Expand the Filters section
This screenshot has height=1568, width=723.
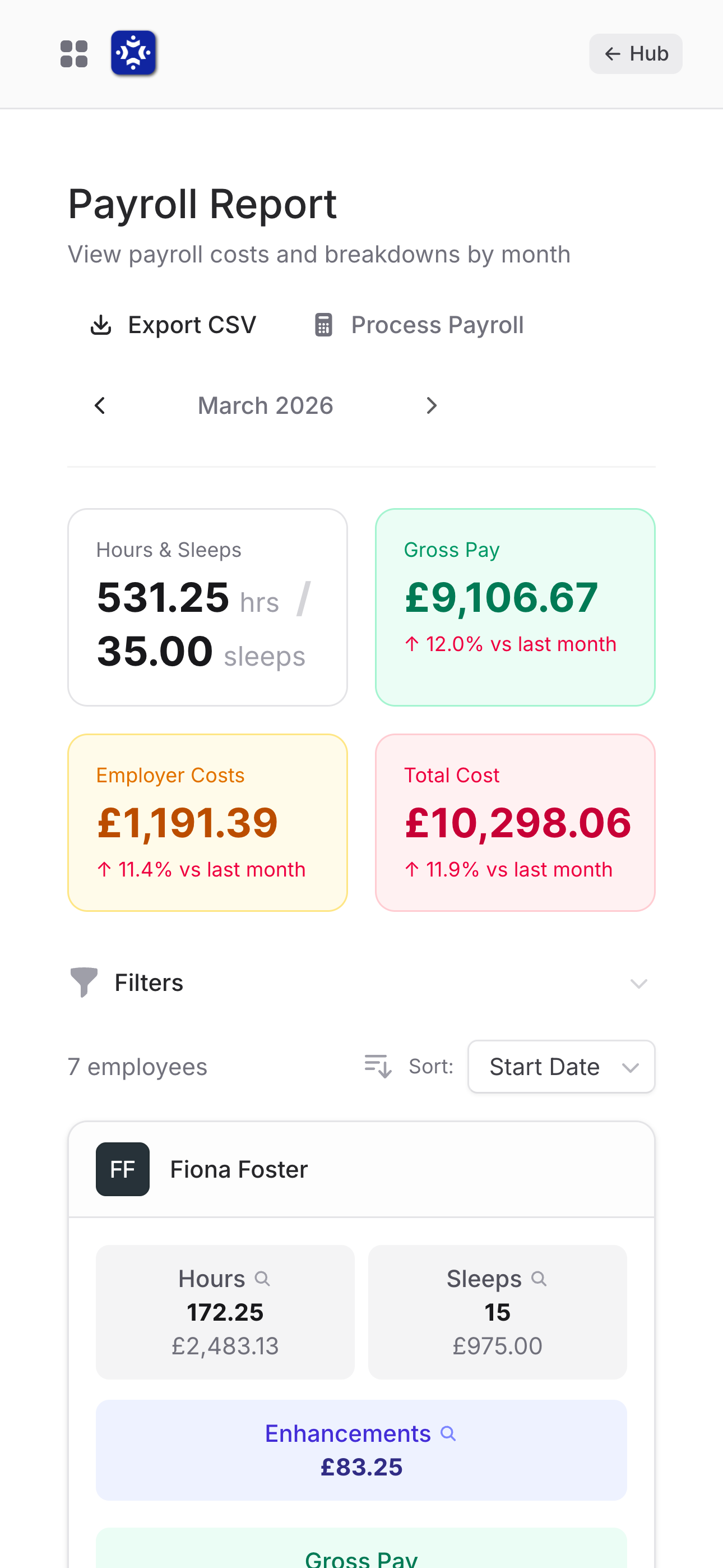point(149,982)
